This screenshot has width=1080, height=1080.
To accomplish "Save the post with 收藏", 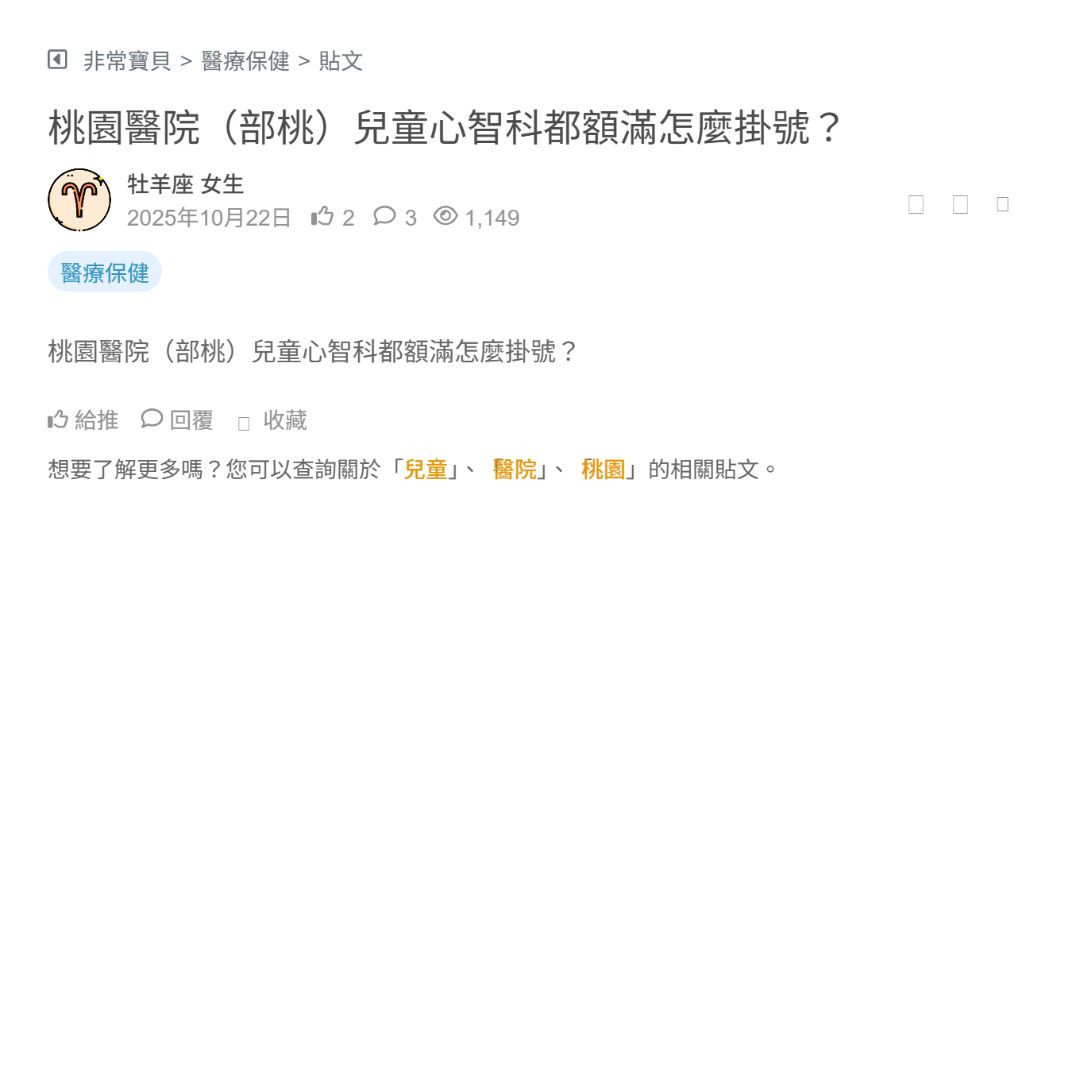I will click(273, 421).
